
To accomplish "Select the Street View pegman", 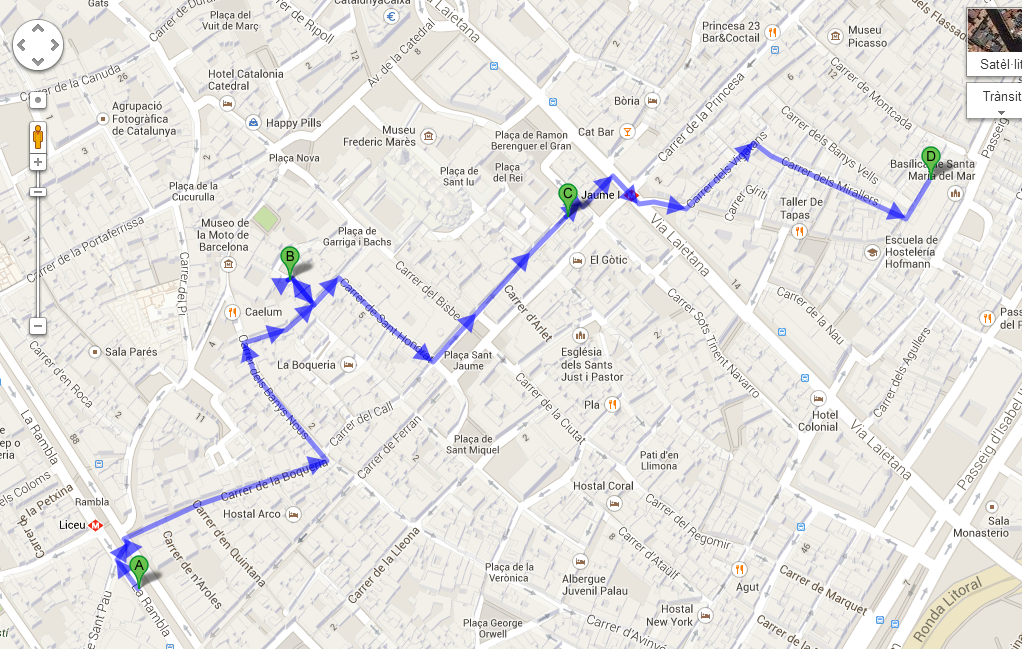I will tap(38, 135).
